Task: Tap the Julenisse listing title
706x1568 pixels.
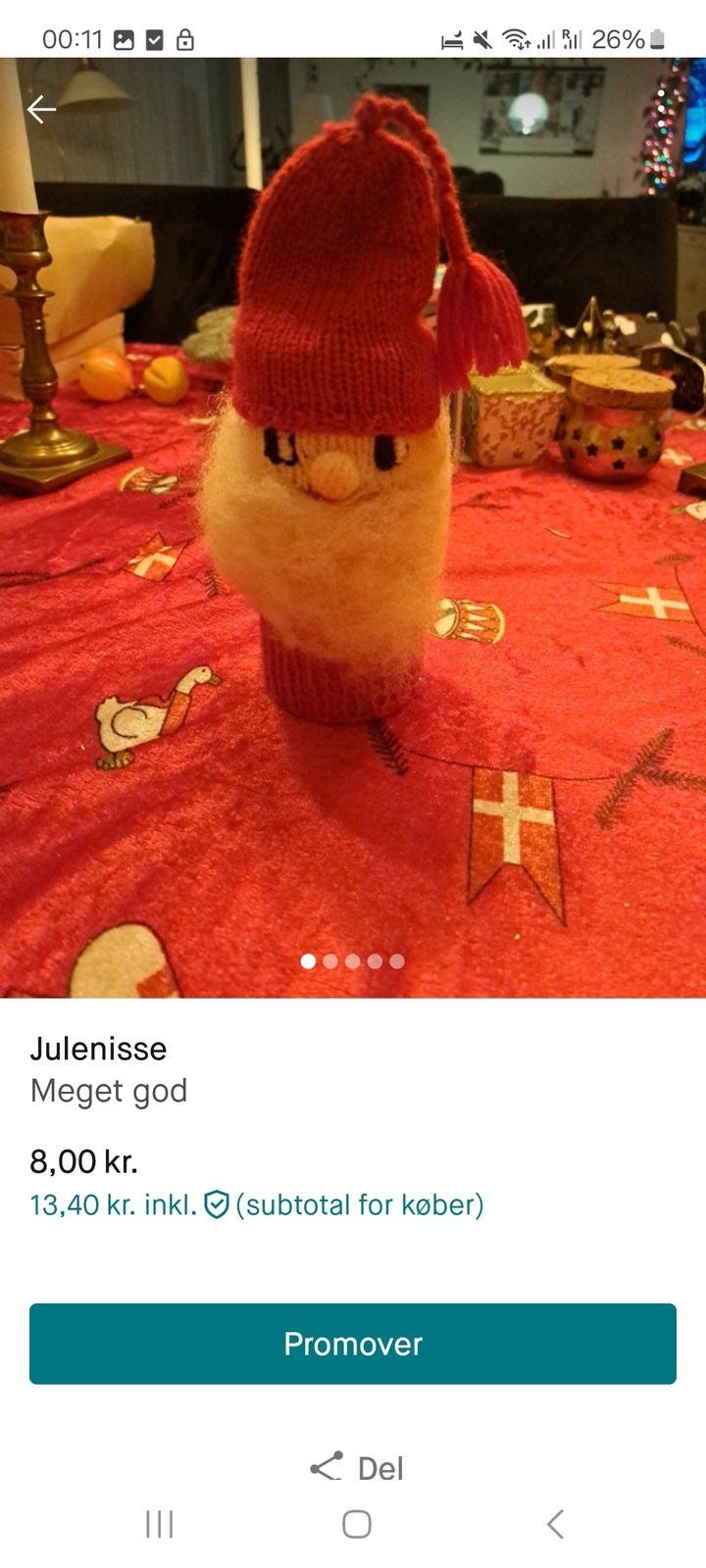Action: 99,1050
